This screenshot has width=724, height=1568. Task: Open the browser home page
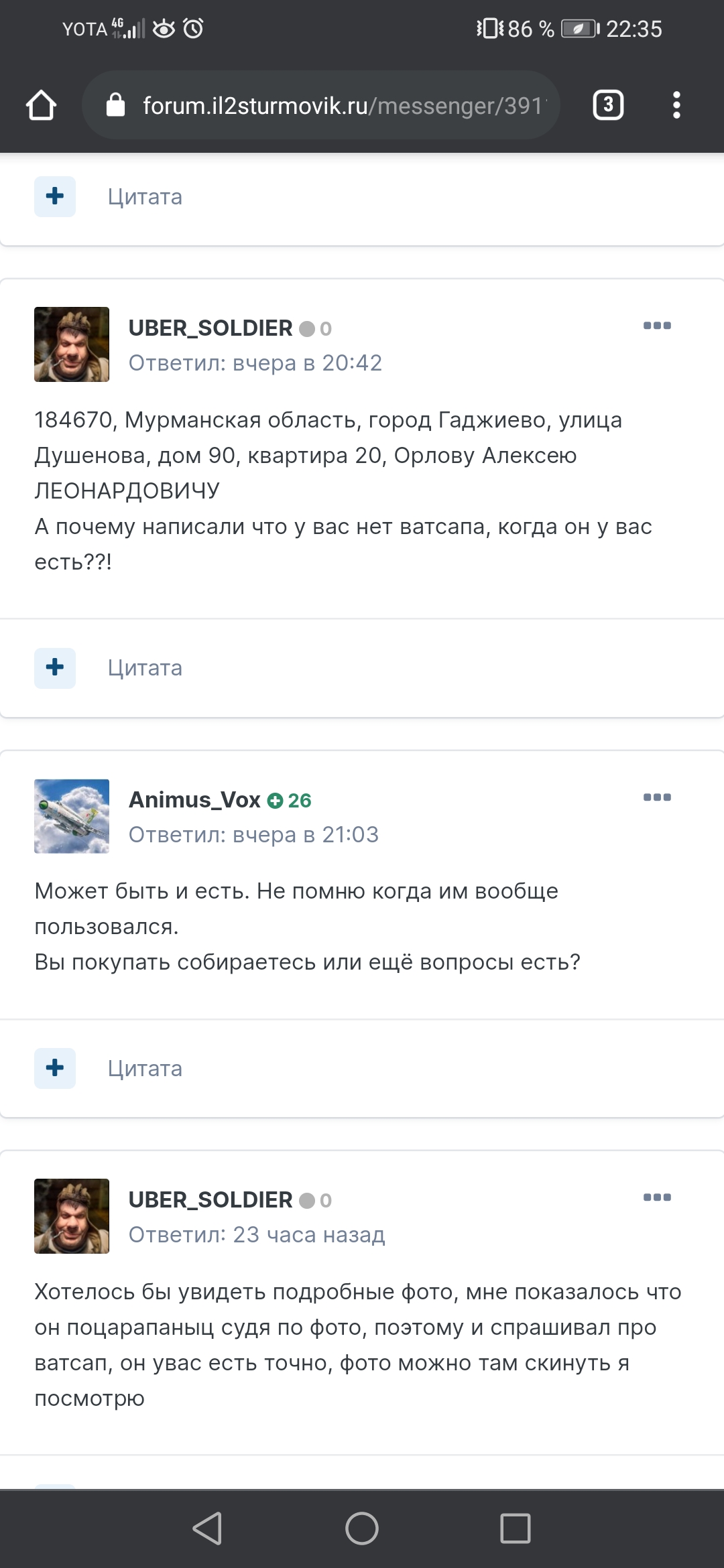41,105
